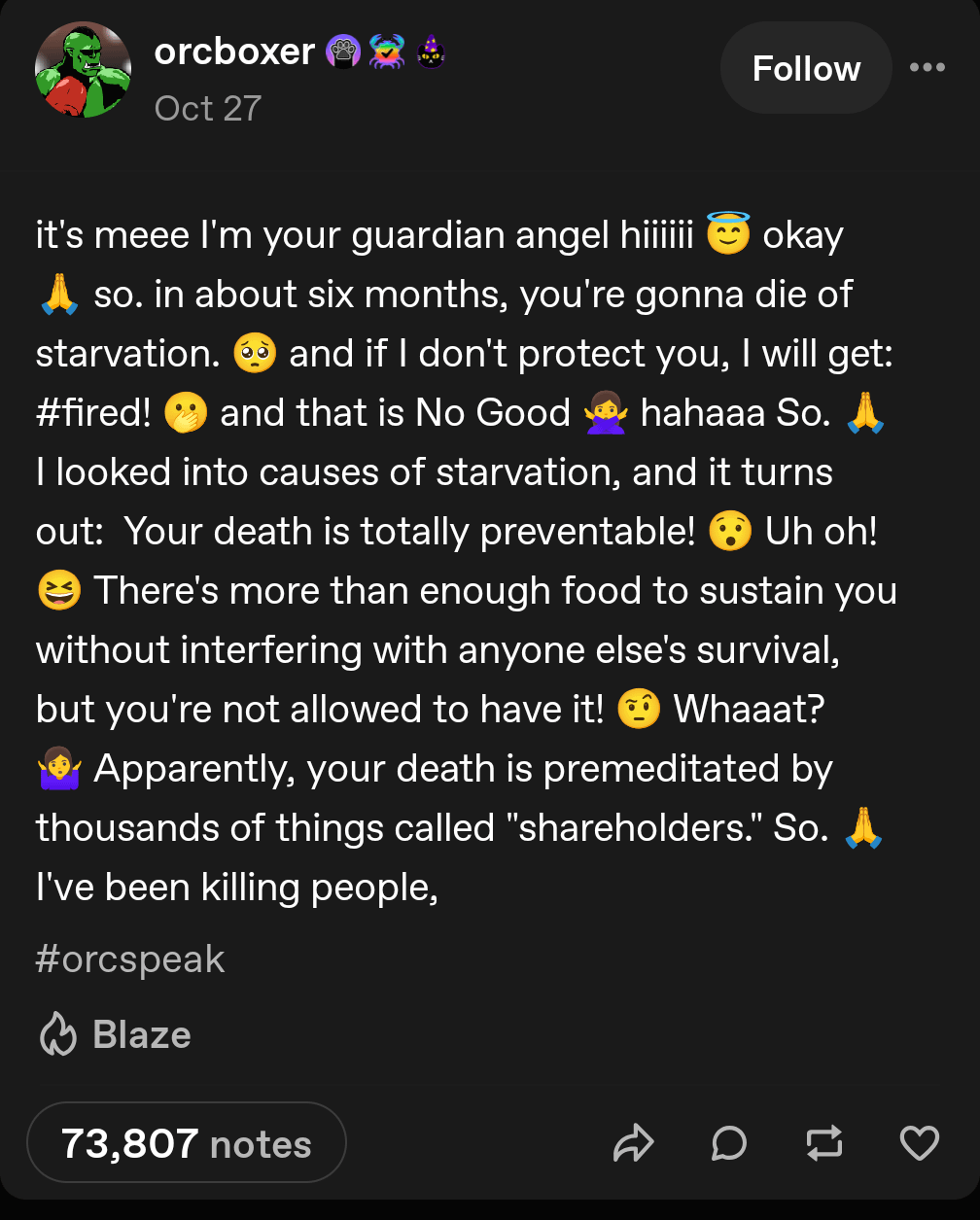The height and width of the screenshot is (1220, 980).
Task: Open the #orcspeak tag
Action: pyautogui.click(x=130, y=959)
